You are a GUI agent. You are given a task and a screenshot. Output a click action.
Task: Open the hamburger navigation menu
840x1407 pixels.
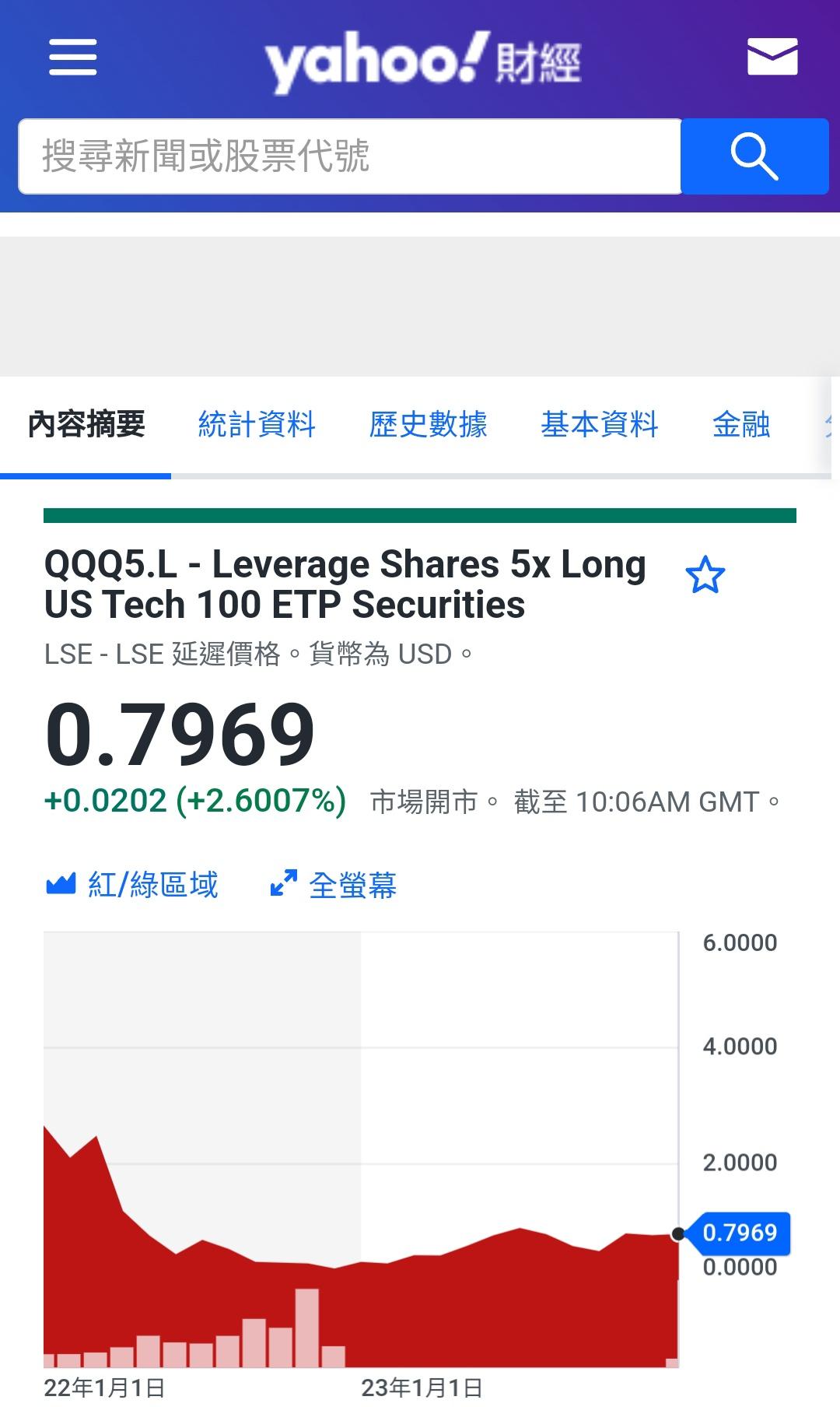[x=72, y=58]
